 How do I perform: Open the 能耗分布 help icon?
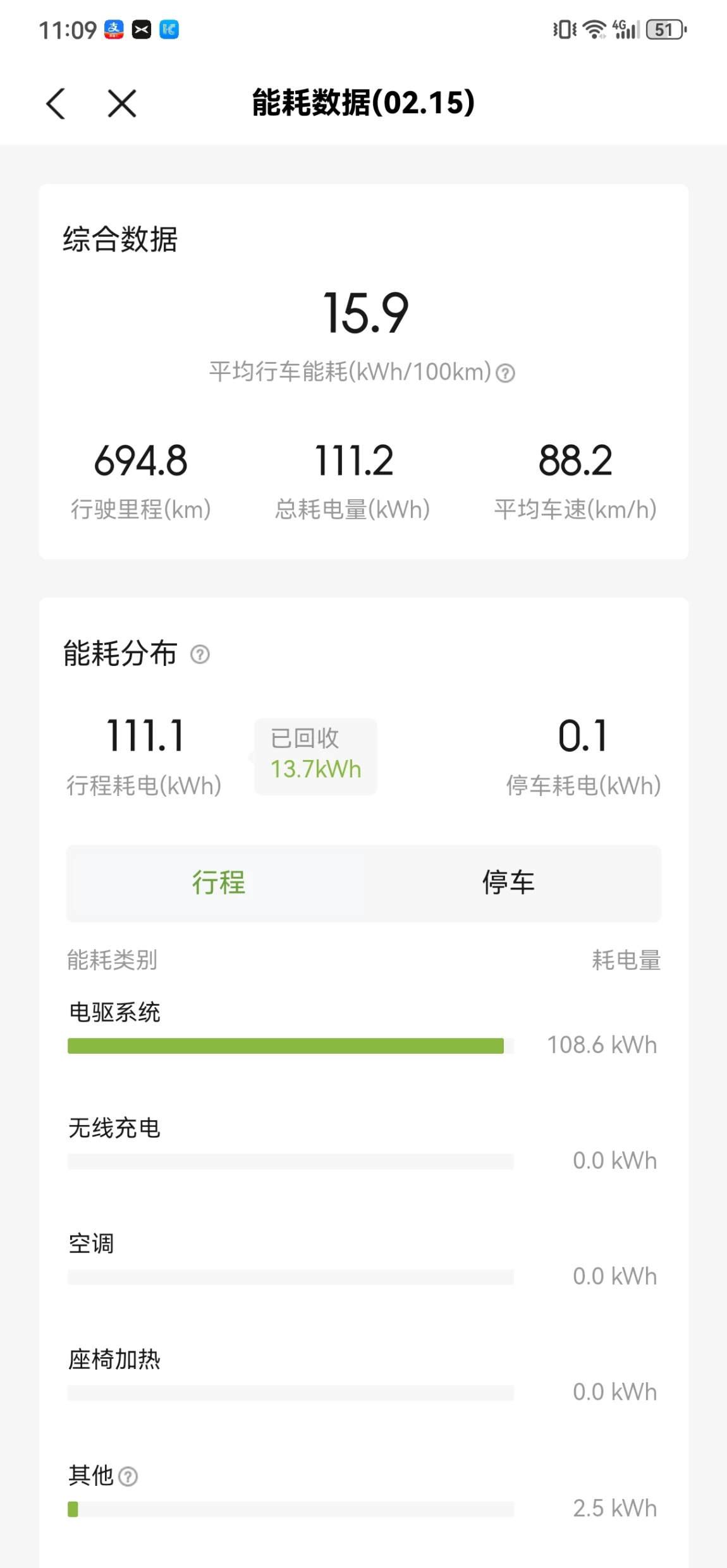tap(200, 654)
